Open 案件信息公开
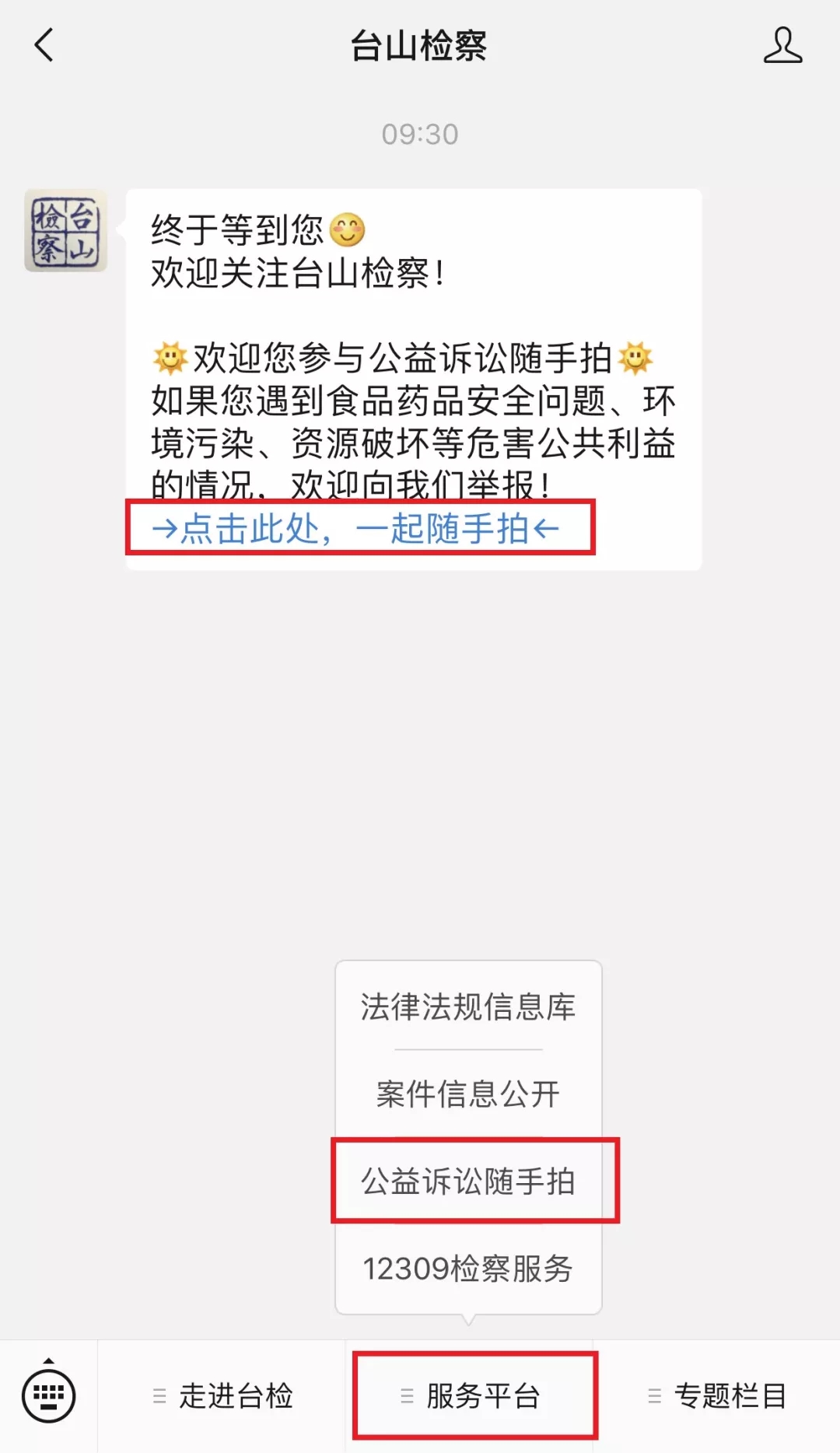Screen dimensions: 840x1453 coord(468,1094)
